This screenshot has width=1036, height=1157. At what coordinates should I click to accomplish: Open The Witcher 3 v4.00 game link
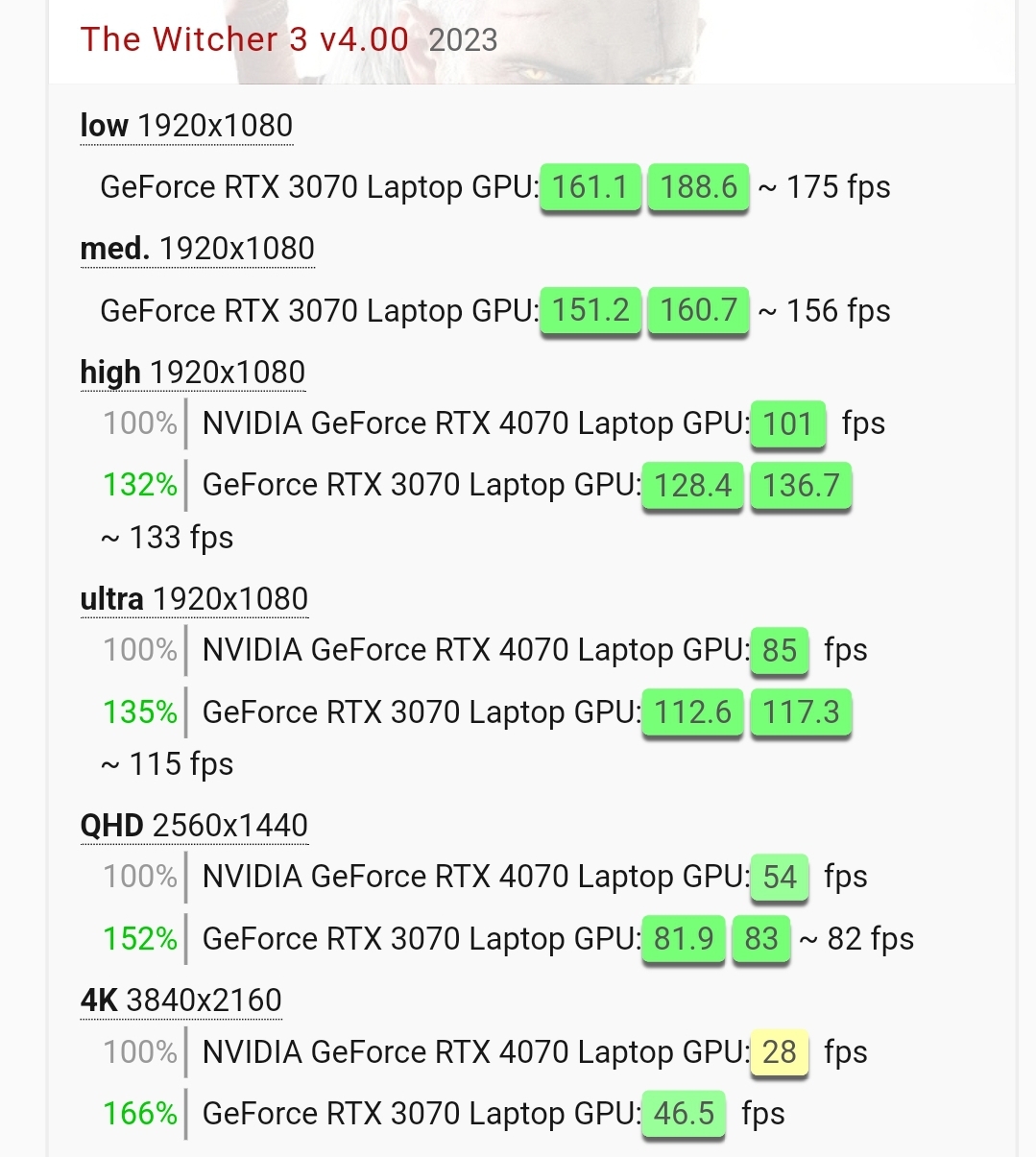coord(244,39)
